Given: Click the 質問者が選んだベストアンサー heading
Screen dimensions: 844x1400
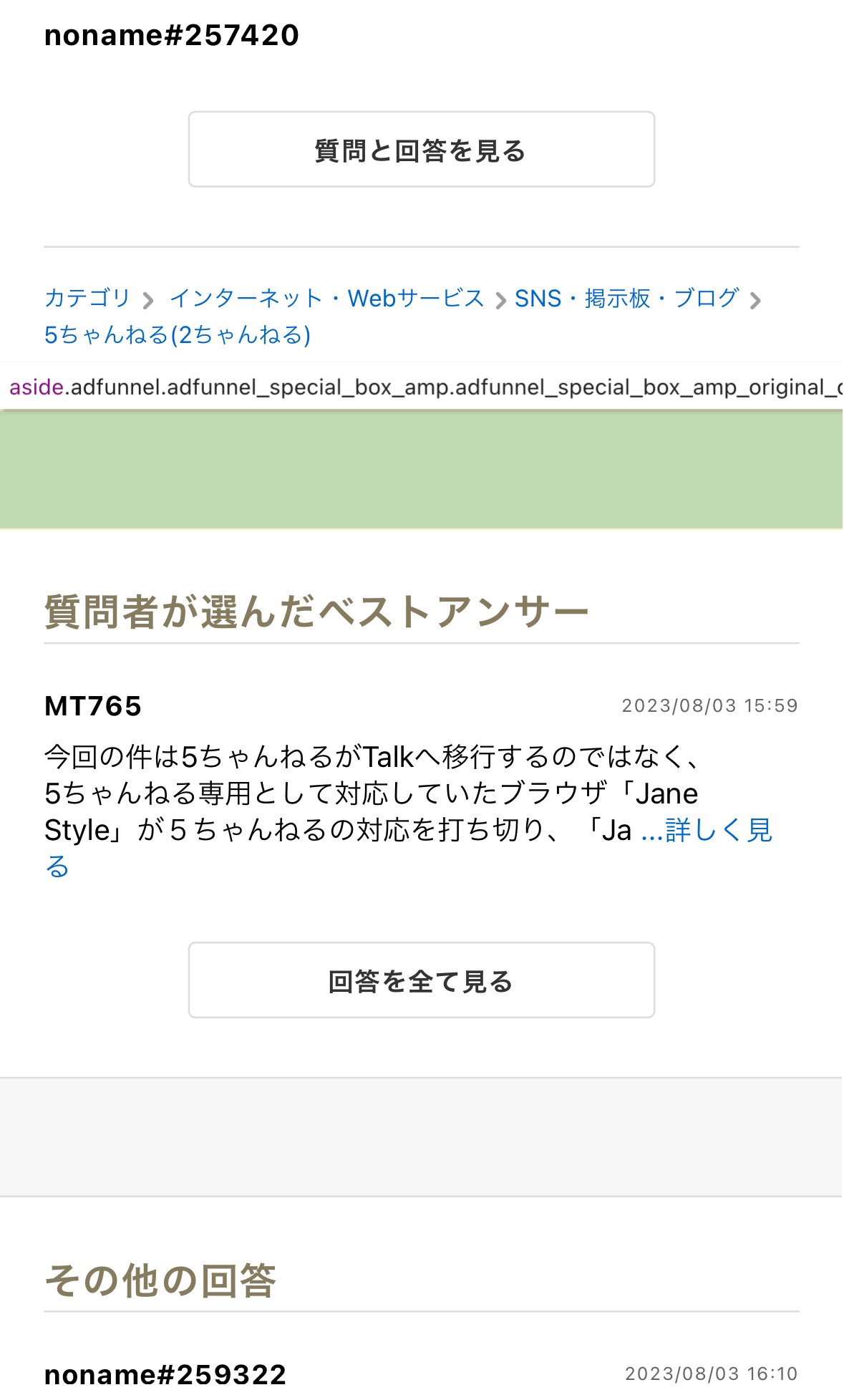Looking at the screenshot, I should coord(317,609).
